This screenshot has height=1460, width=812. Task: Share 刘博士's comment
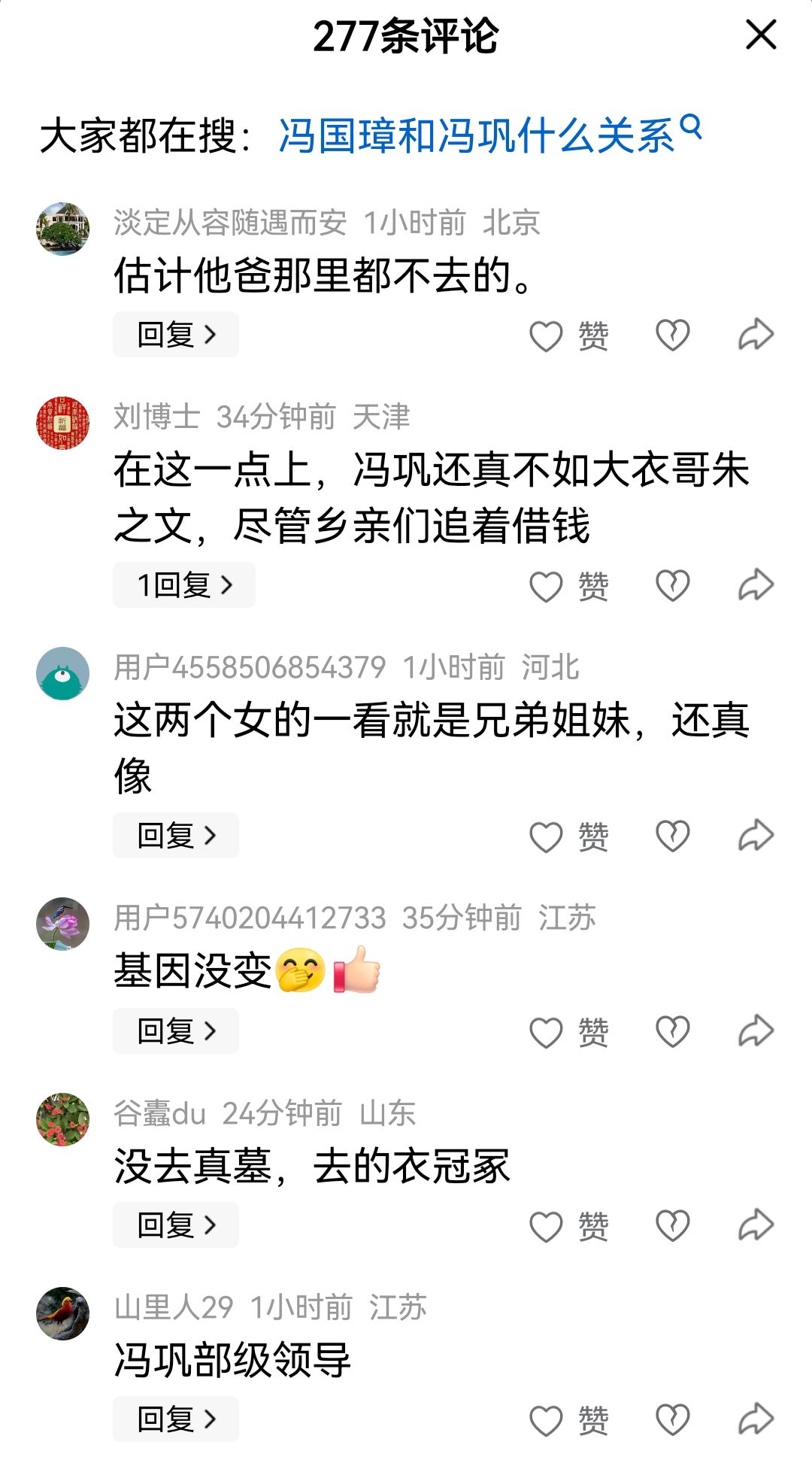(756, 585)
